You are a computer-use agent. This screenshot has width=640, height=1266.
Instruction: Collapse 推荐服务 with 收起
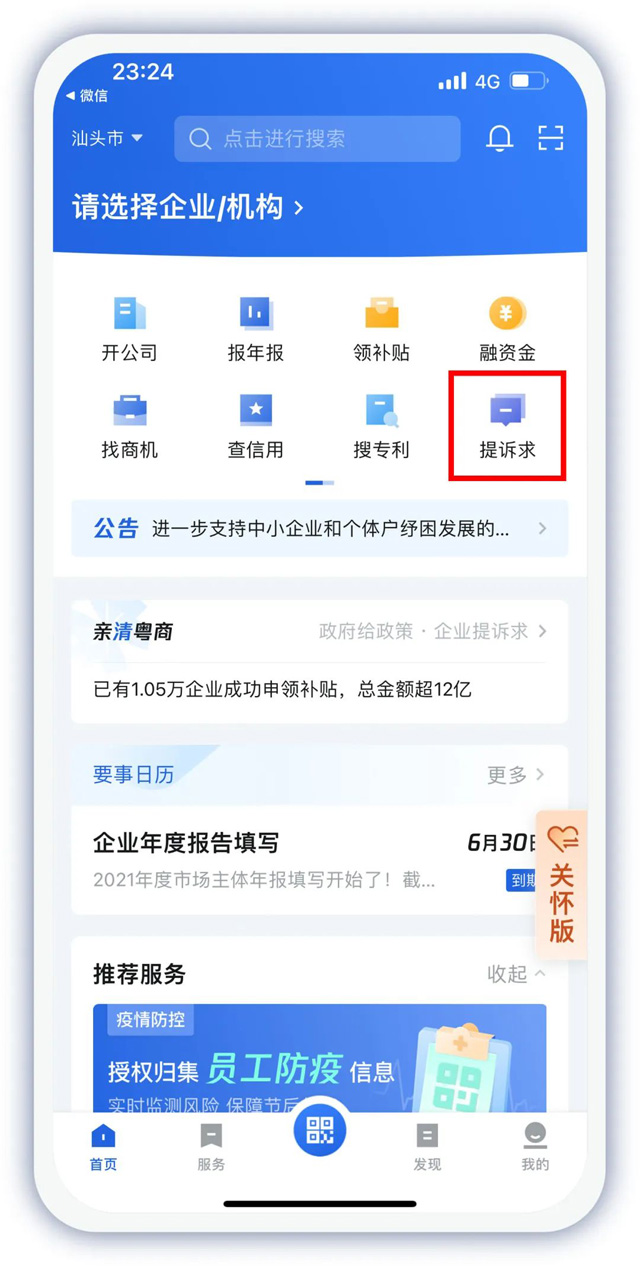515,974
